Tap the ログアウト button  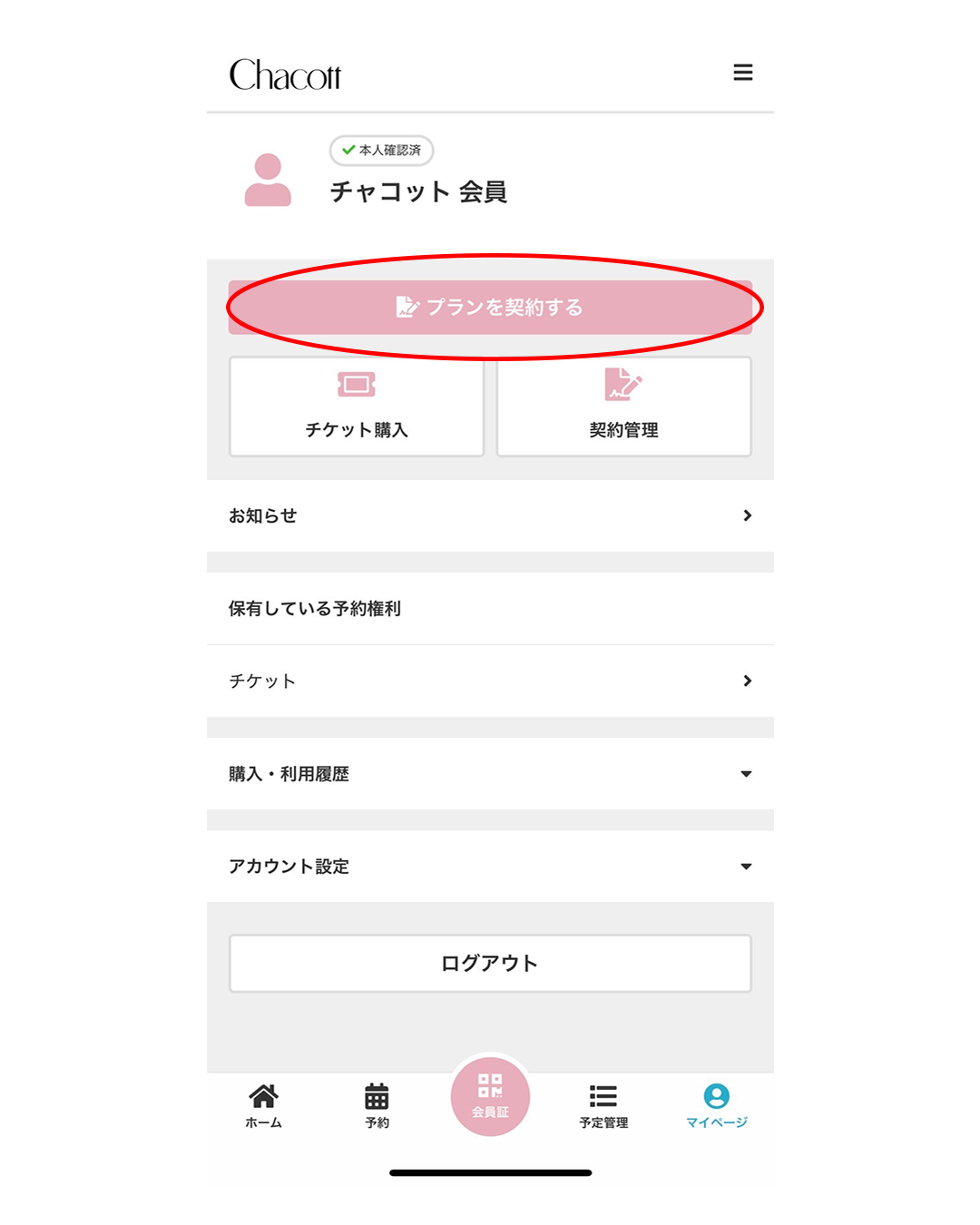point(490,963)
